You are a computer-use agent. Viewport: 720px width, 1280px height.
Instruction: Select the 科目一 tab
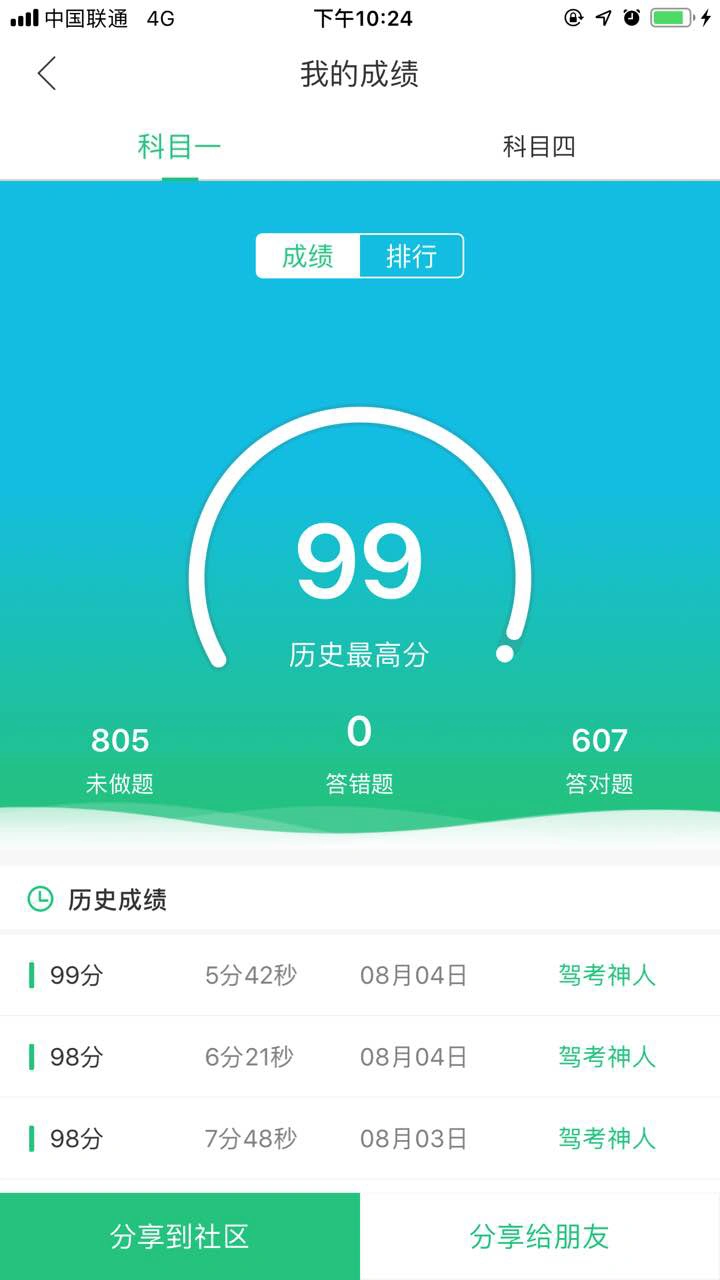coord(179,147)
